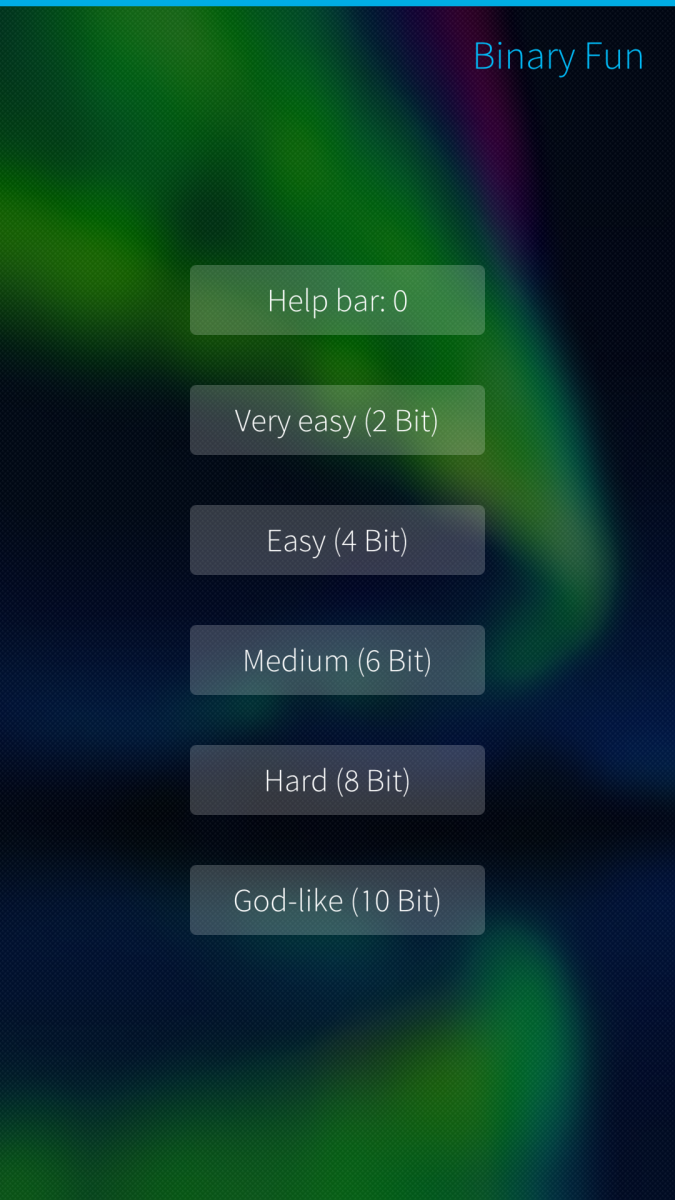
Task: Start the Very easy (2 Bit) game
Action: [337, 420]
